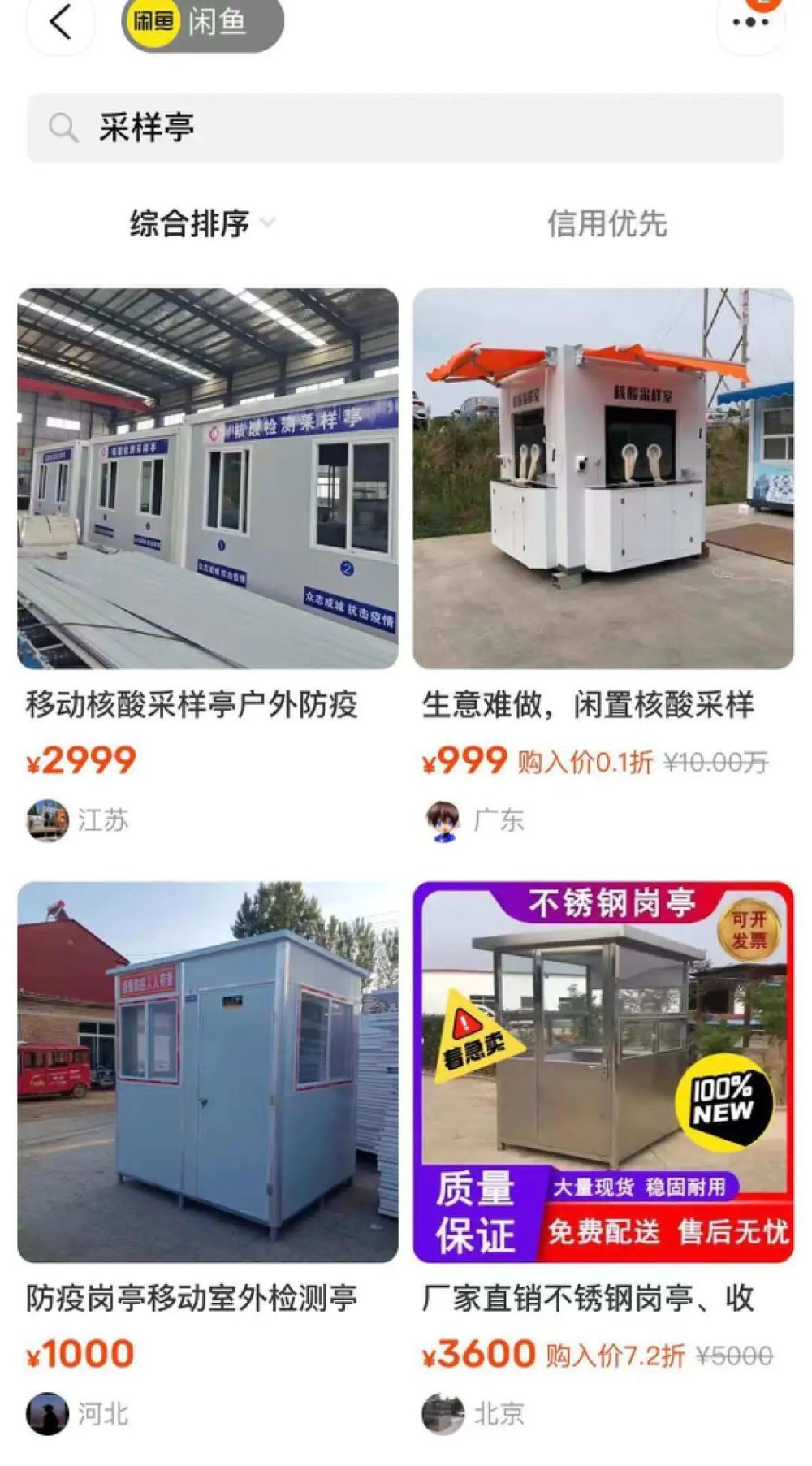Tap the 闲鱼 label chip
This screenshot has height=1466, width=812.
(203, 23)
